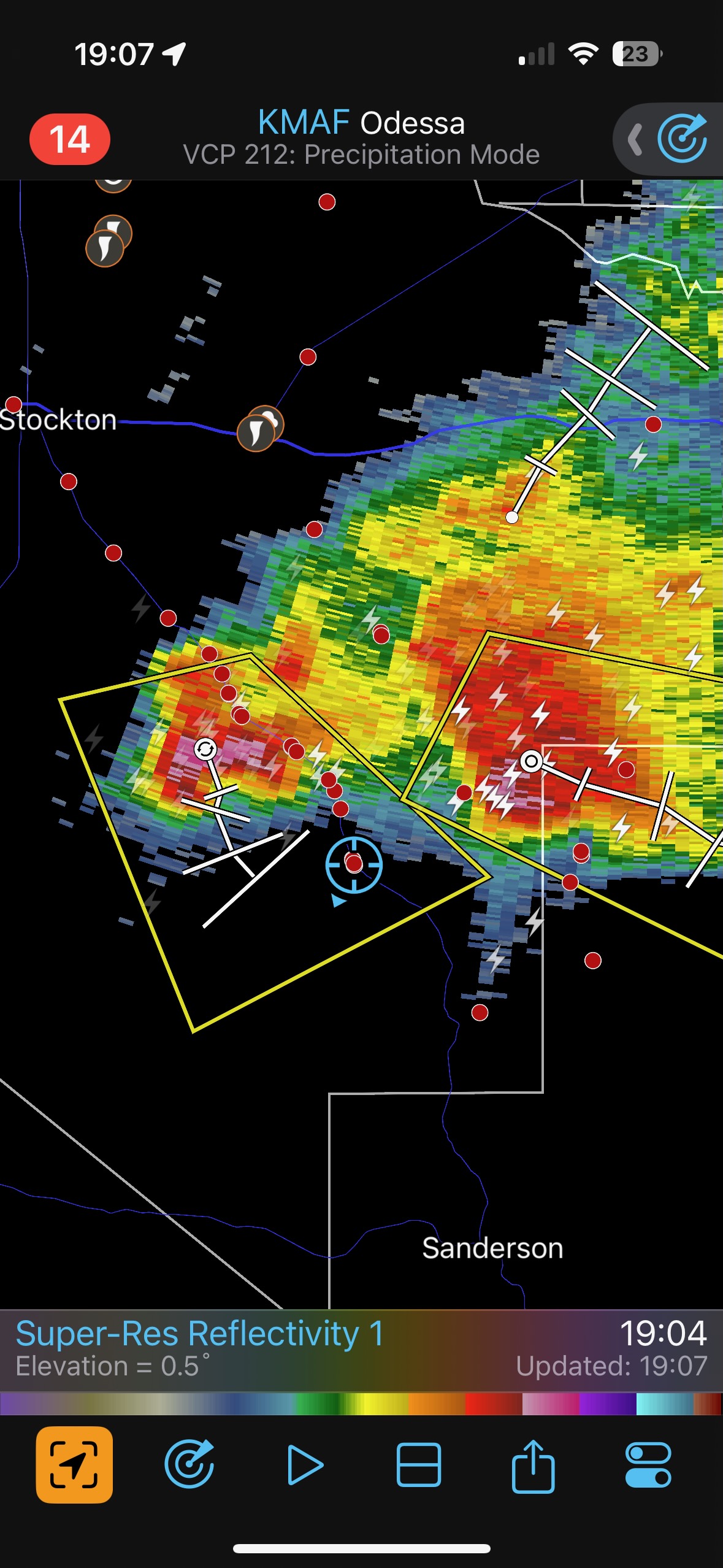Image resolution: width=723 pixels, height=1568 pixels.
Task: Tap the rotation marker in the pink storm core
Action: (x=205, y=749)
